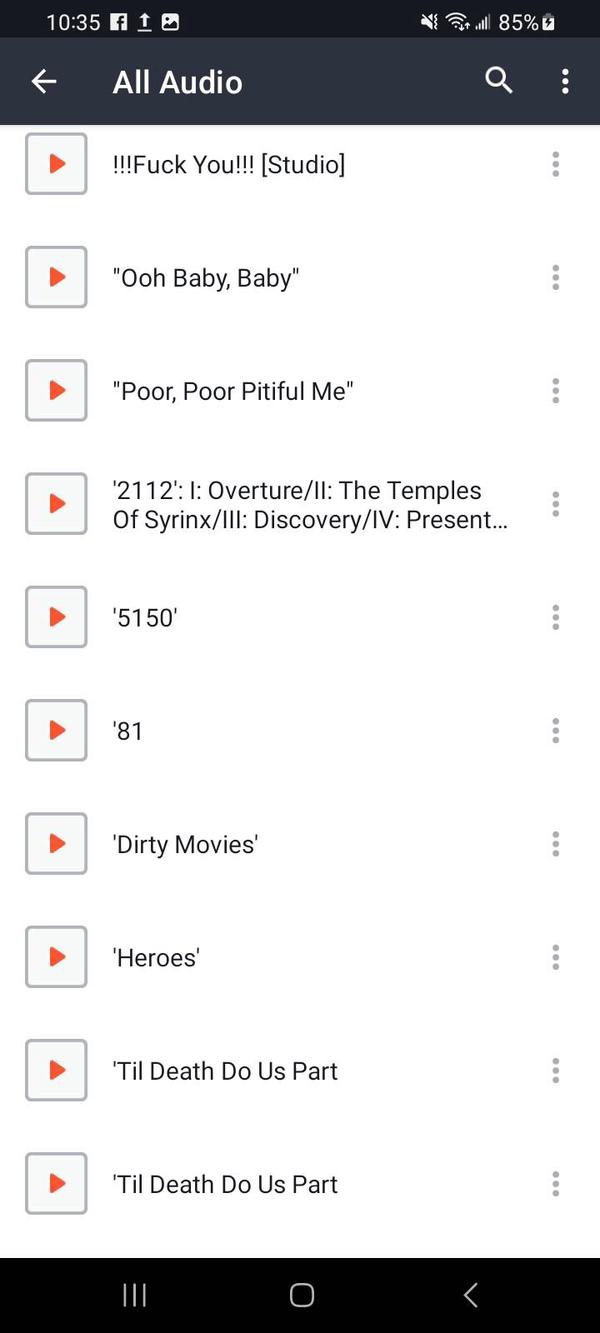Show options for "Poor, Poor Pitiful Me"
This screenshot has width=600, height=1333.
[555, 390]
